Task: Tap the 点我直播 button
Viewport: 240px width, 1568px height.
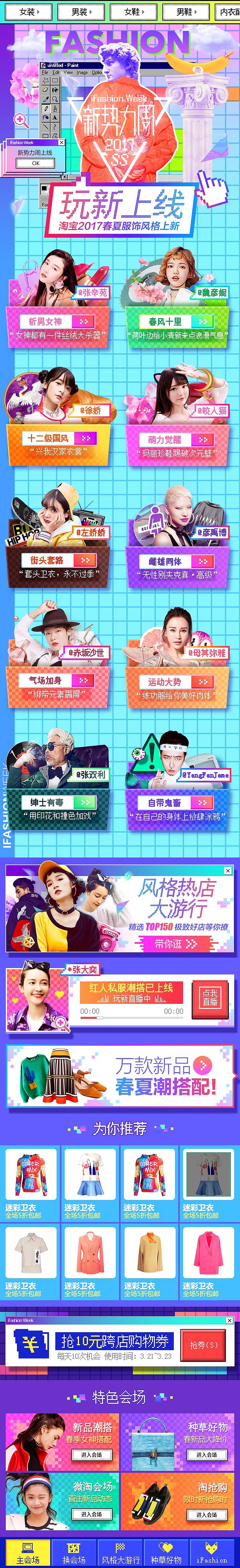Action: 210,1000
